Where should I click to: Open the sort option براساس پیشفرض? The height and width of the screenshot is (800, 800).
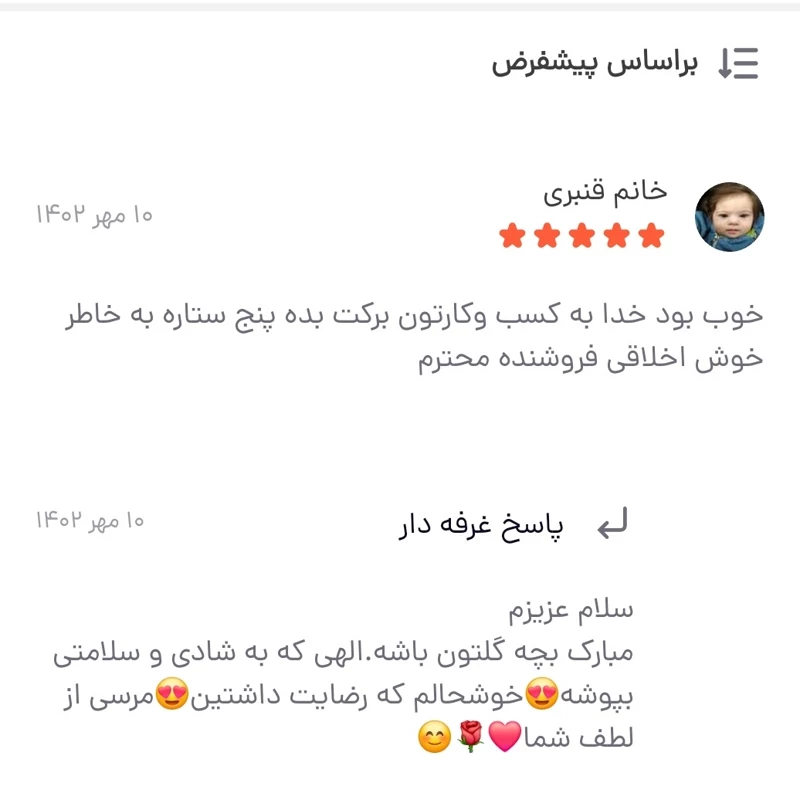627,63
